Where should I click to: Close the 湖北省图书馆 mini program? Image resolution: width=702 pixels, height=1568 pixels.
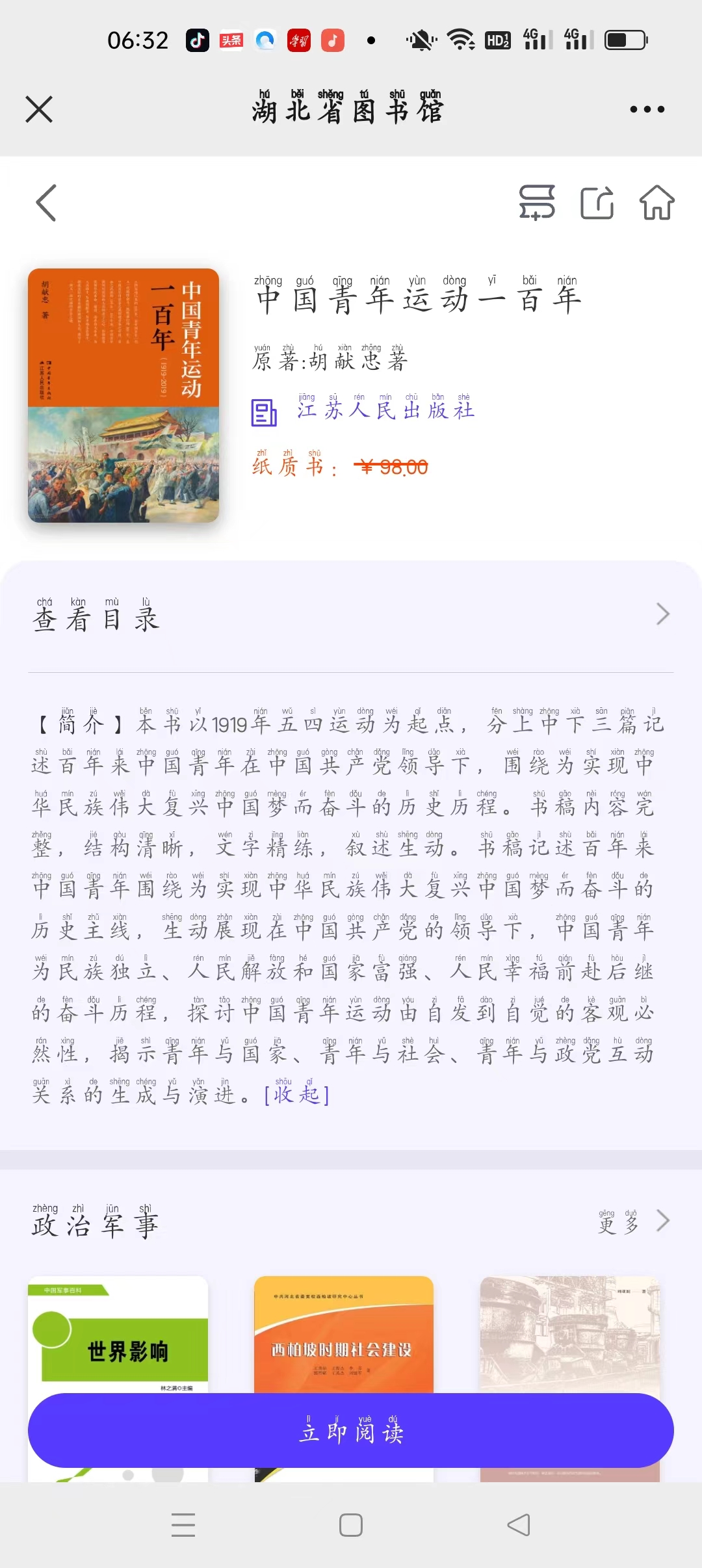coord(39,109)
